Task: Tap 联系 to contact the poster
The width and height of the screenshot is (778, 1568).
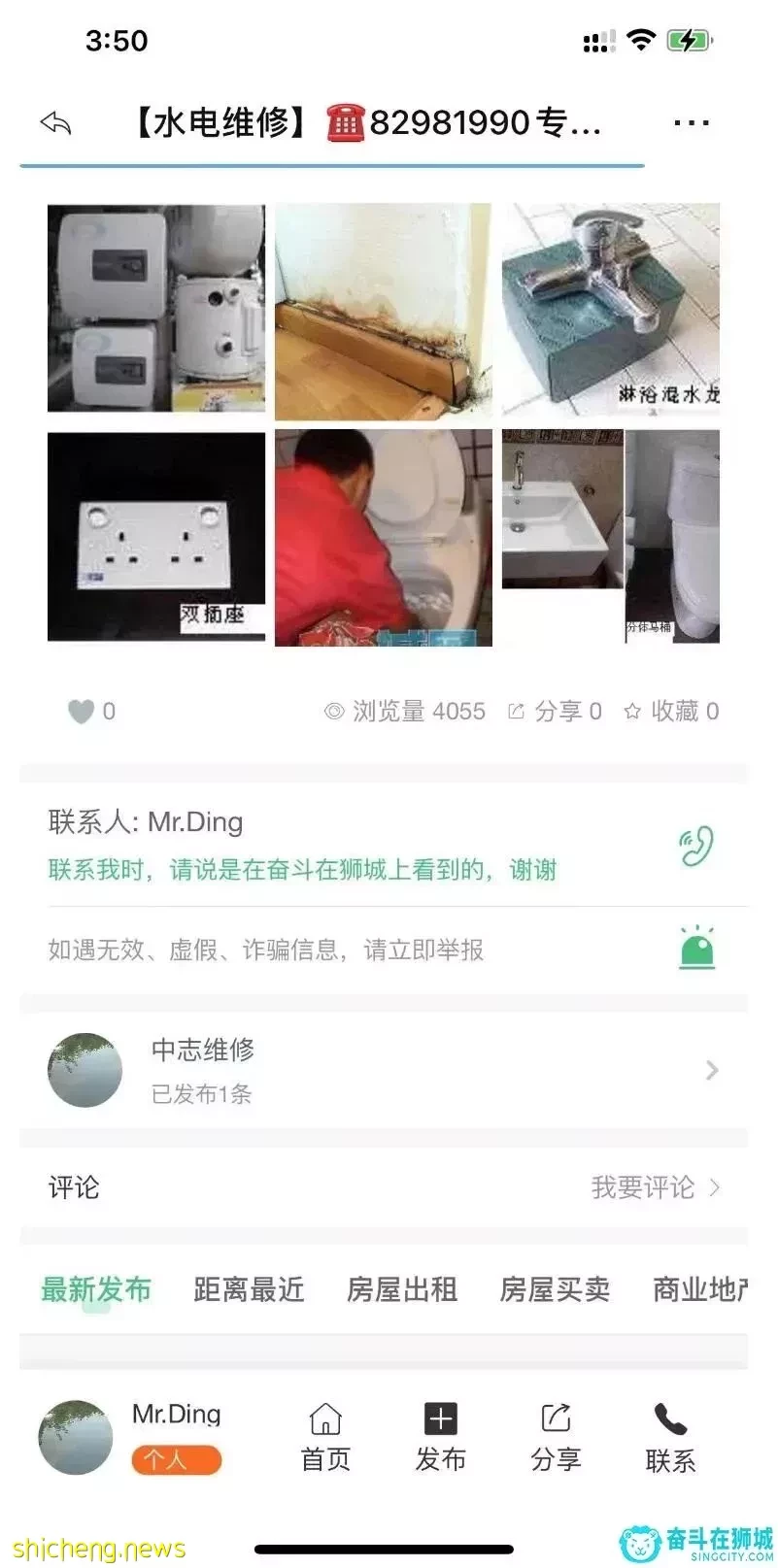Action: tap(670, 1438)
